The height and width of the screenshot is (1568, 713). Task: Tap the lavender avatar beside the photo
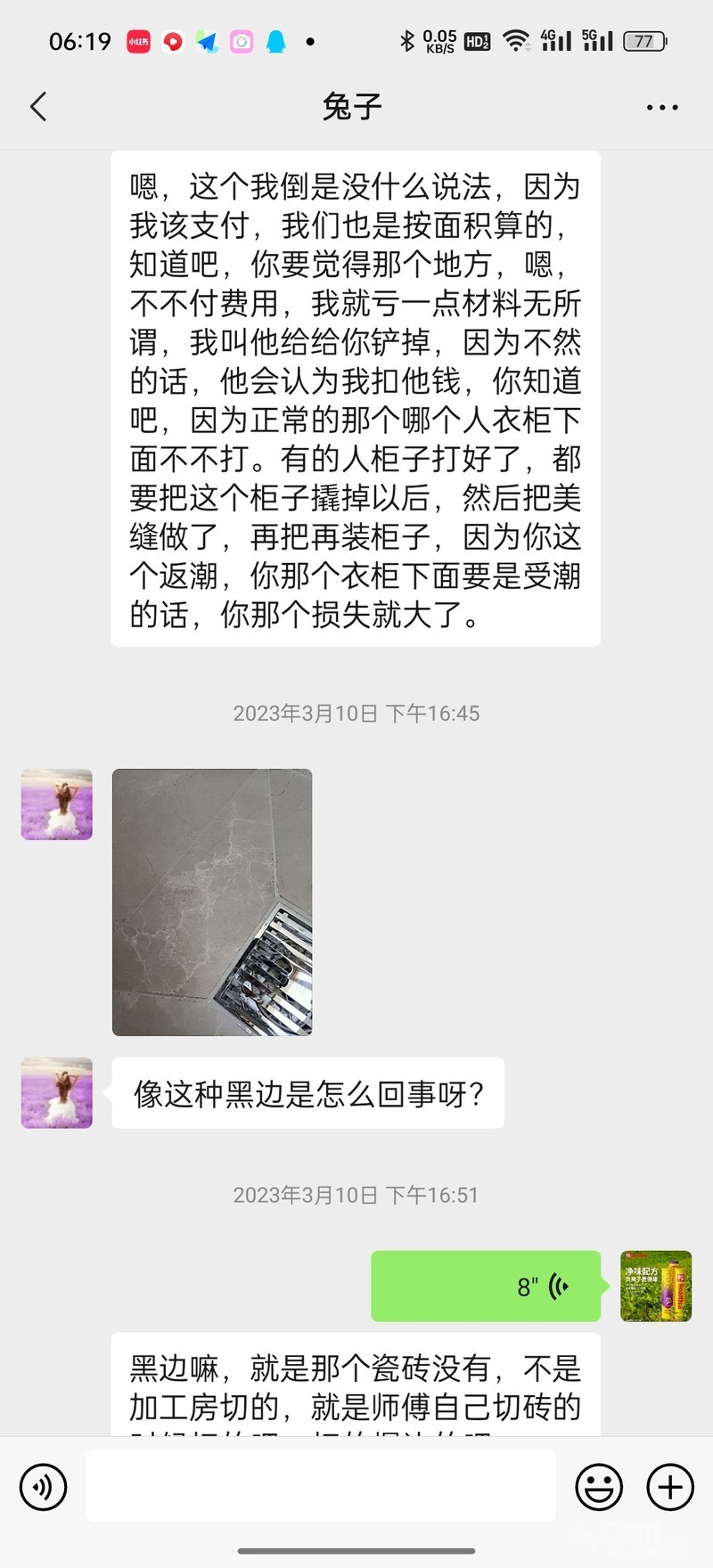coord(57,804)
